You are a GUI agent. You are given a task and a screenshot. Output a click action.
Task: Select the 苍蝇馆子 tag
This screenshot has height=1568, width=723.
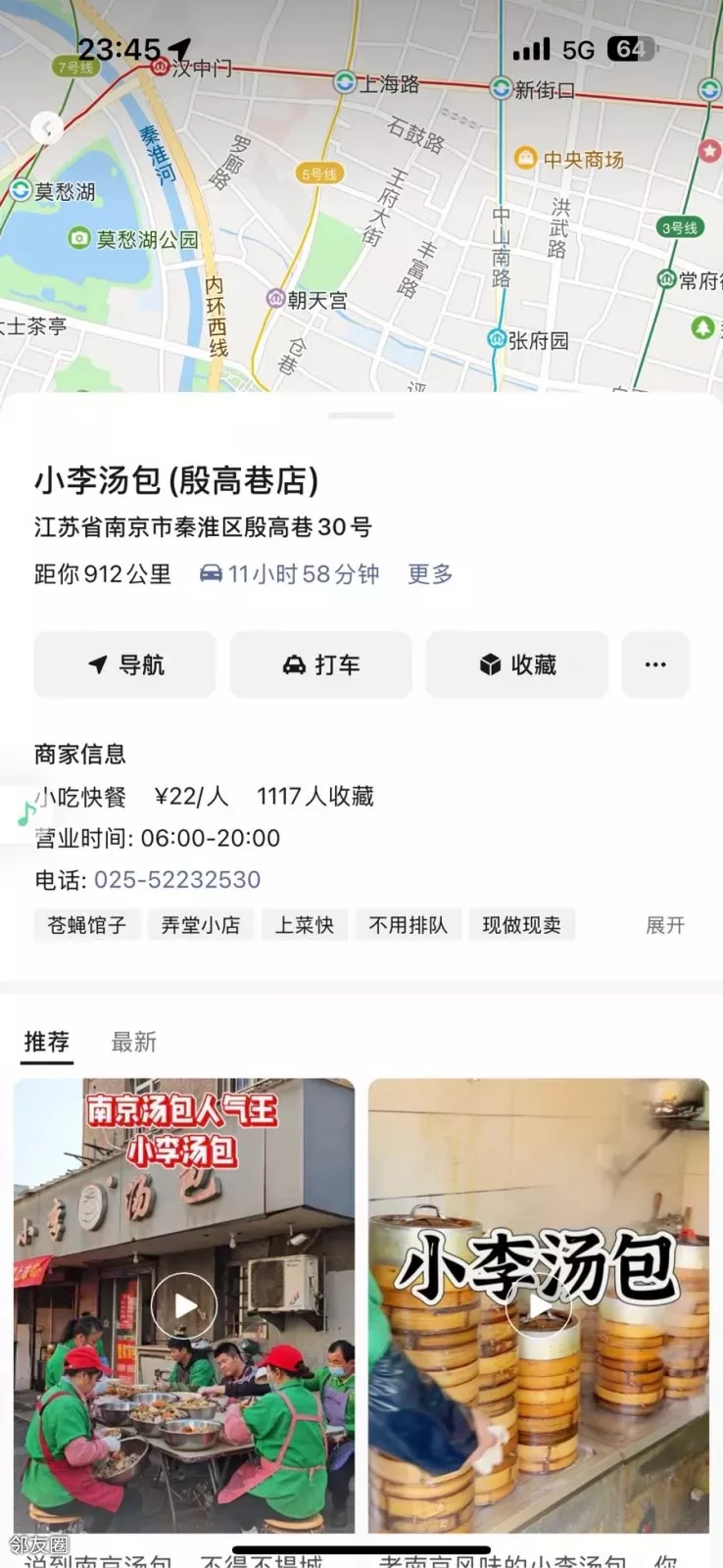click(x=87, y=925)
